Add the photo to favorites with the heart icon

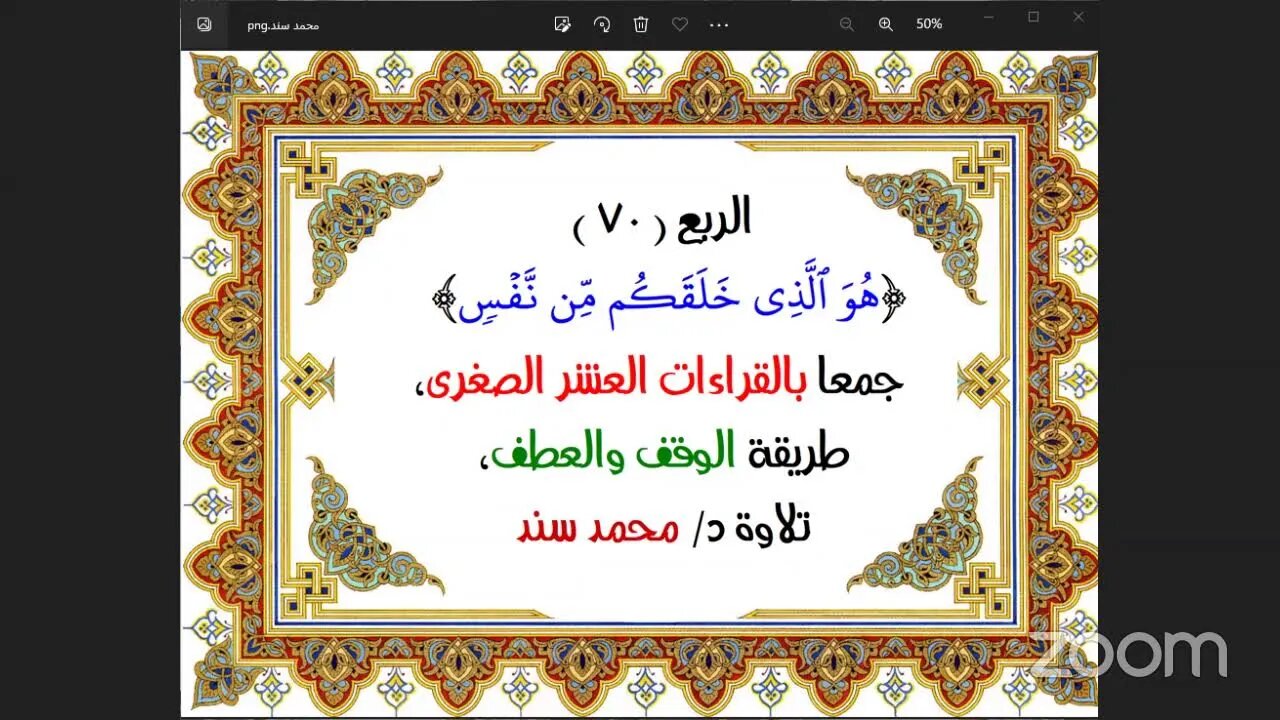pos(680,24)
